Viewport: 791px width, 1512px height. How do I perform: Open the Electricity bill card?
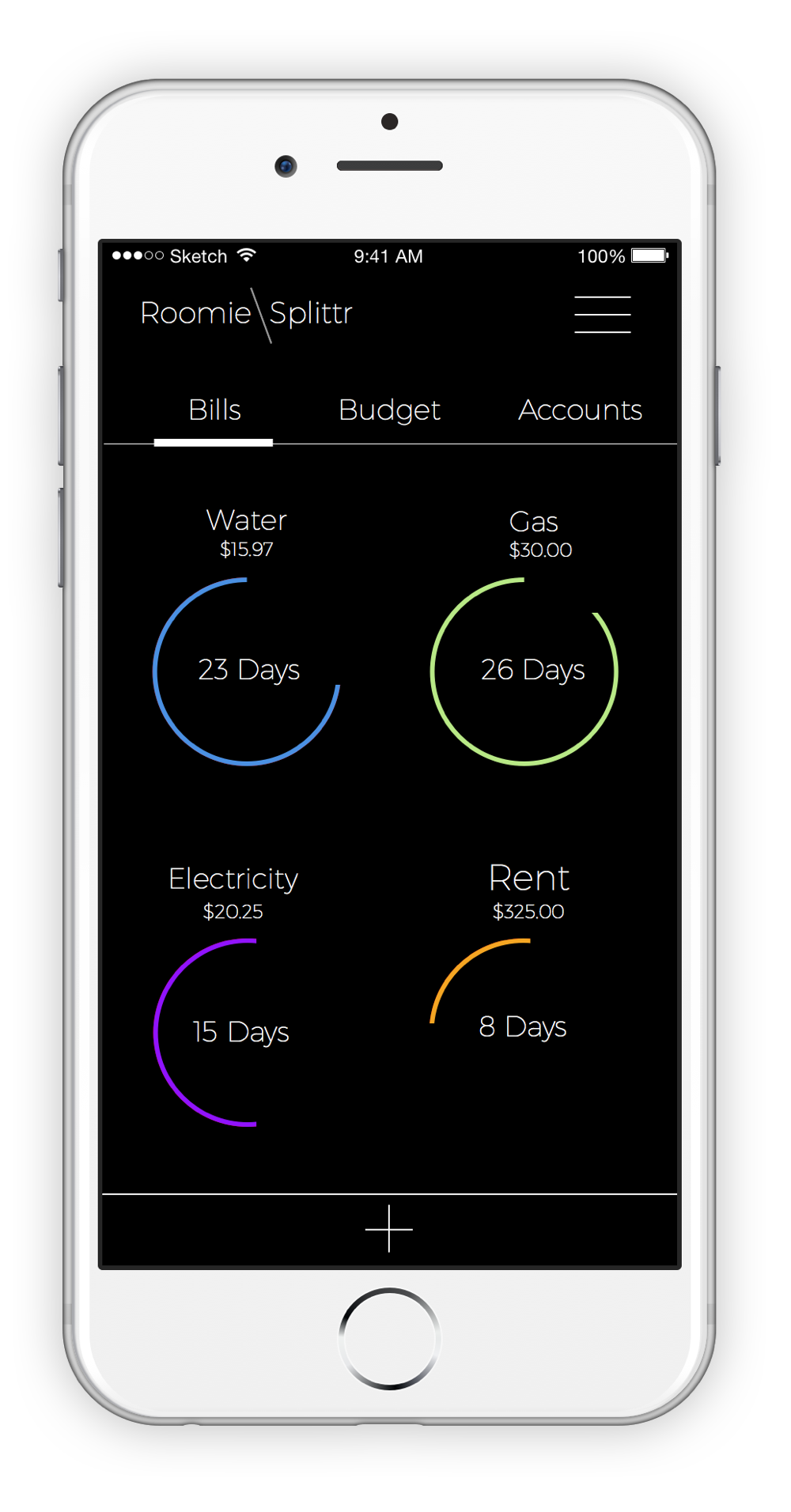(234, 994)
